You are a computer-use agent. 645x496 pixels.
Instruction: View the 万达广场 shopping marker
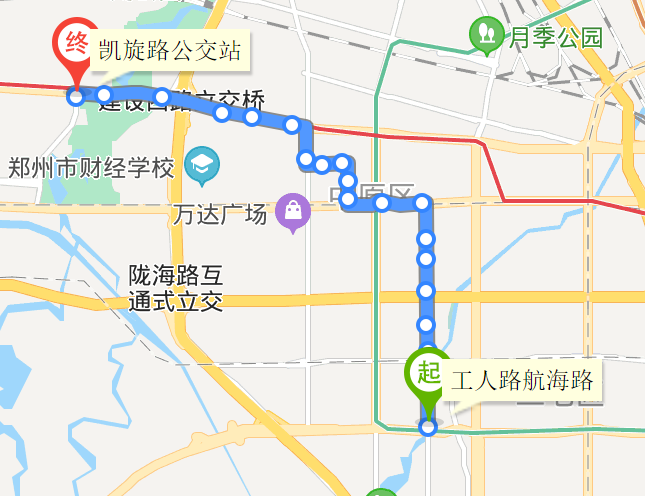tap(293, 210)
